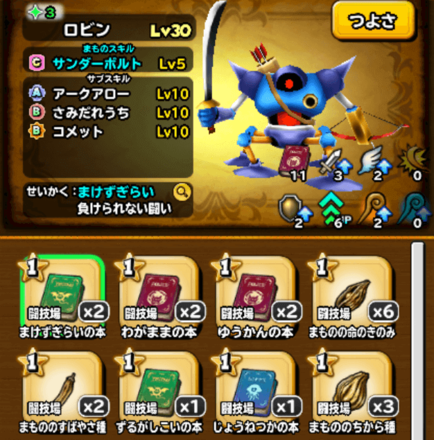Pick the まものの命のきのみ item
434x440 pixels.
[x=352, y=297]
